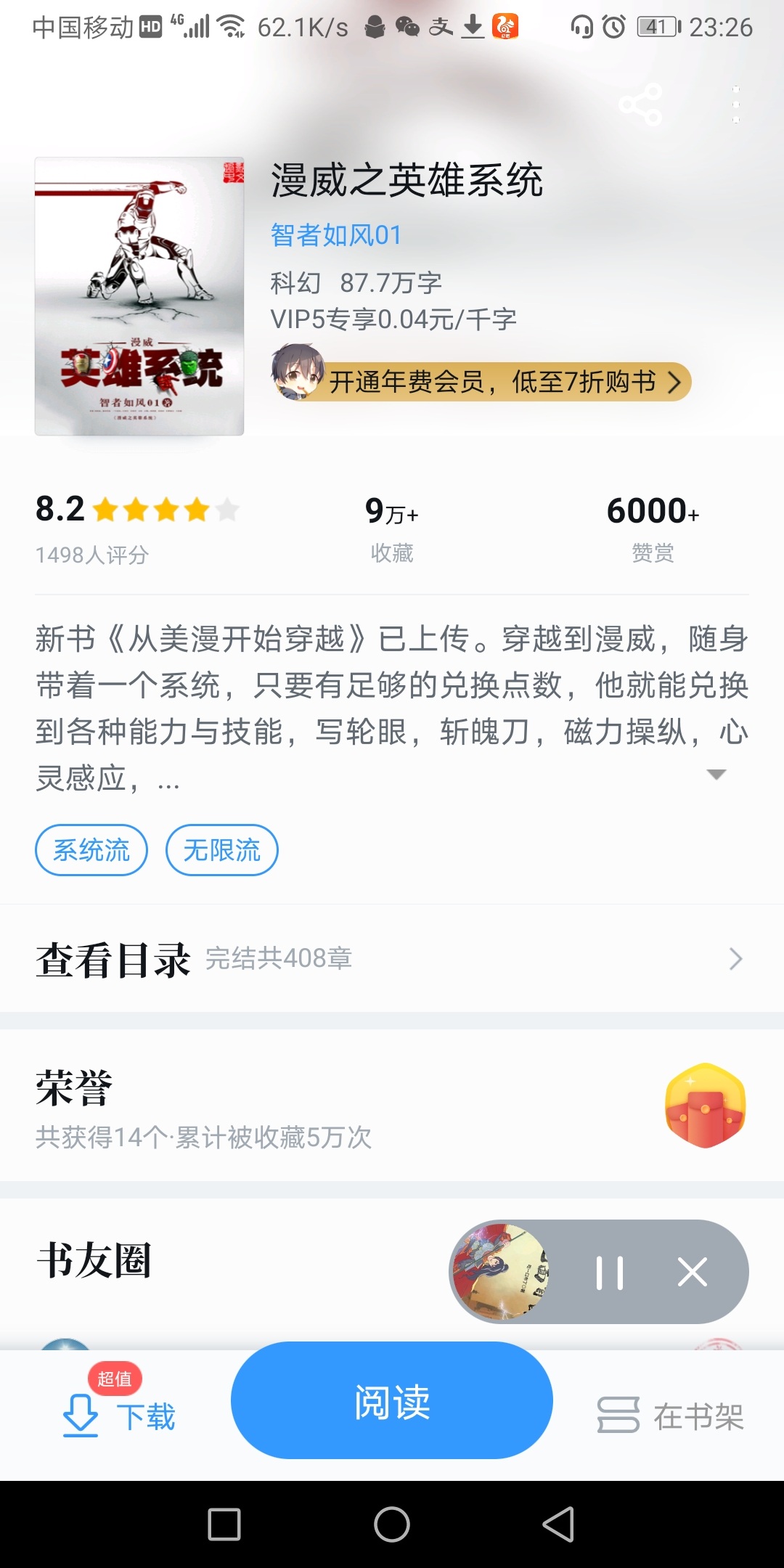Tap the book cover image
The height and width of the screenshot is (1568, 784).
pyautogui.click(x=139, y=296)
